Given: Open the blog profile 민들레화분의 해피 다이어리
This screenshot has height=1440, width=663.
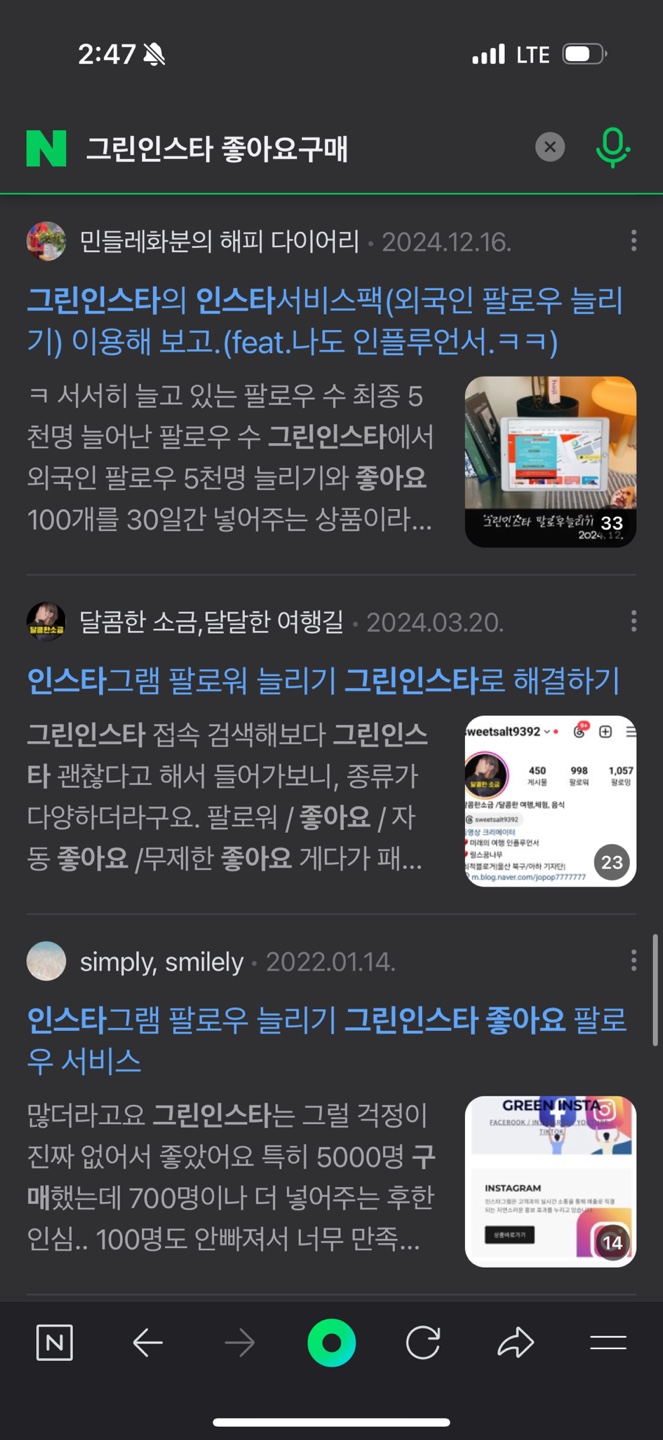Looking at the screenshot, I should pos(219,241).
